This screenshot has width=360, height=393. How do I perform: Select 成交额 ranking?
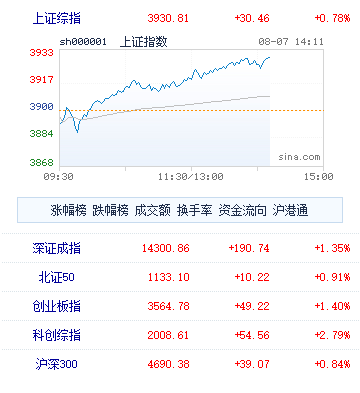[x=153, y=210]
